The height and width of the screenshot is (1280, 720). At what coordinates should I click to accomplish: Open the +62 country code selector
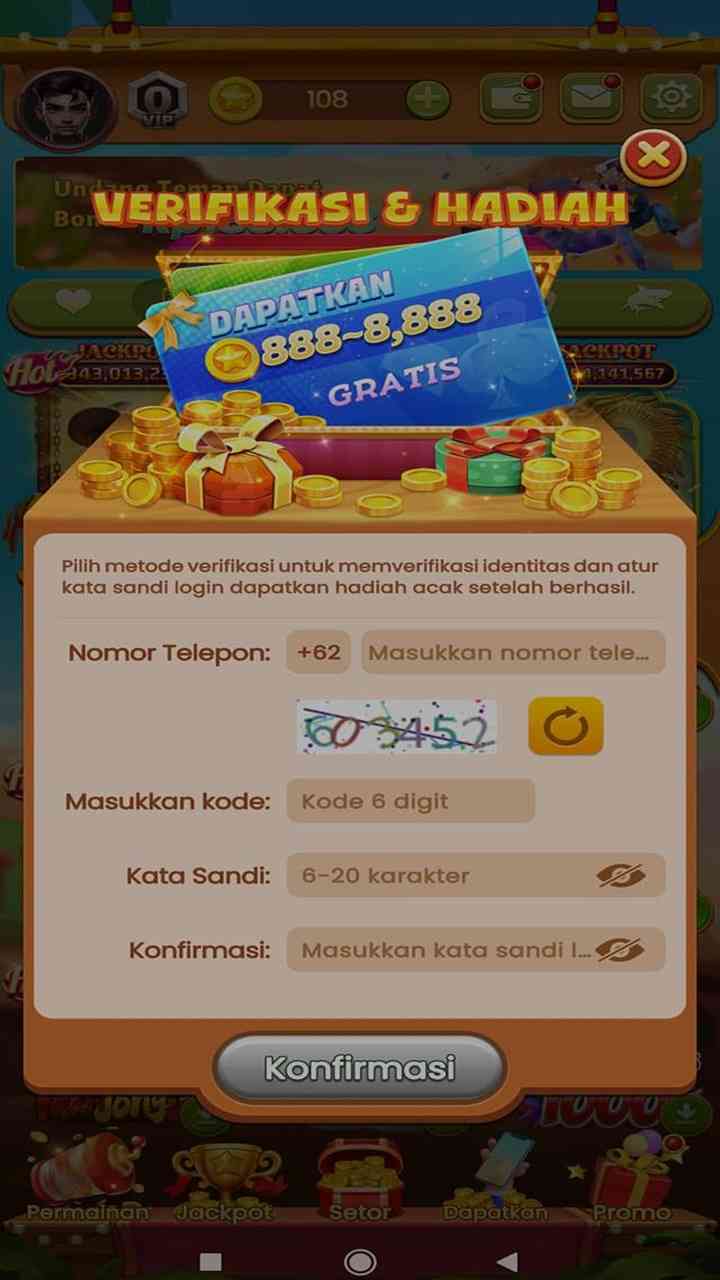[x=319, y=653]
